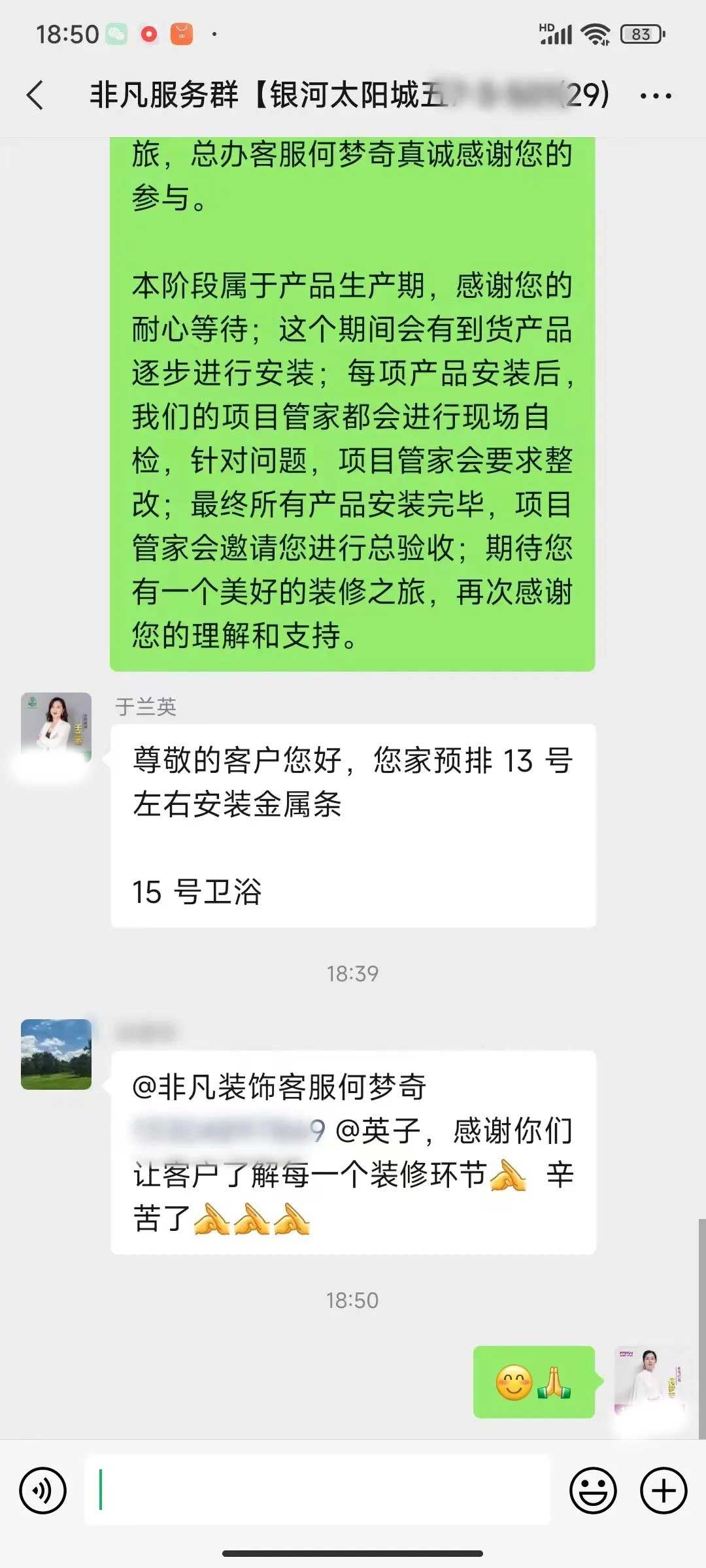The width and height of the screenshot is (706, 1568).
Task: Switch to voice message input
Action: [x=43, y=1490]
